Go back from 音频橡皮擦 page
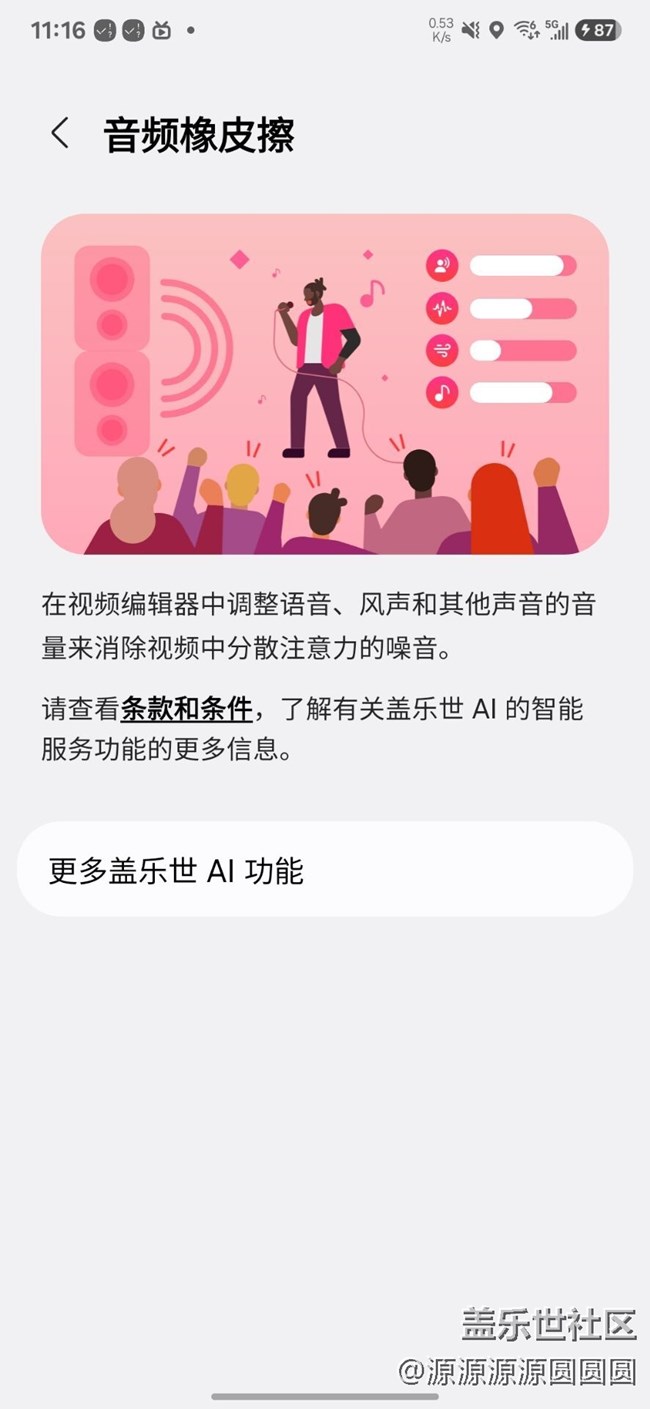The width and height of the screenshot is (650, 1409). point(60,134)
